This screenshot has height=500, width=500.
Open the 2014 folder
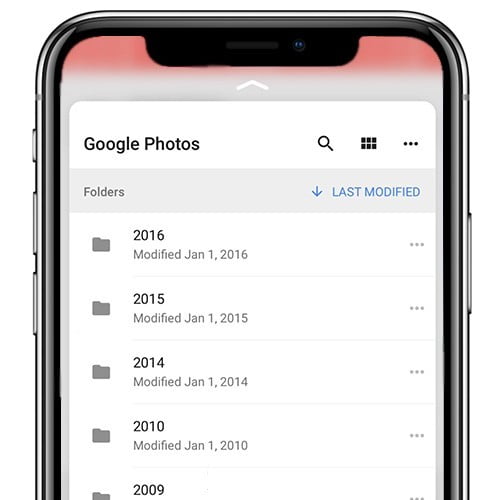pyautogui.click(x=252, y=372)
